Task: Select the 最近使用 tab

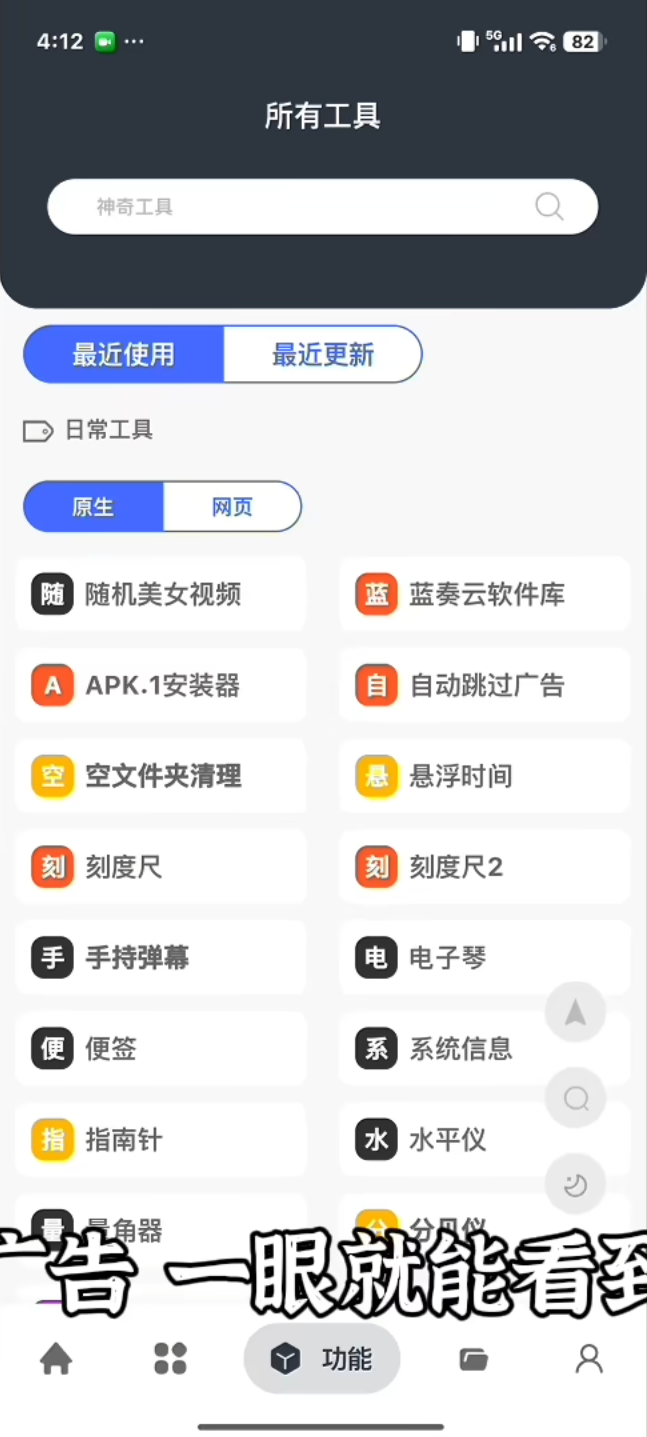Action: click(x=123, y=355)
